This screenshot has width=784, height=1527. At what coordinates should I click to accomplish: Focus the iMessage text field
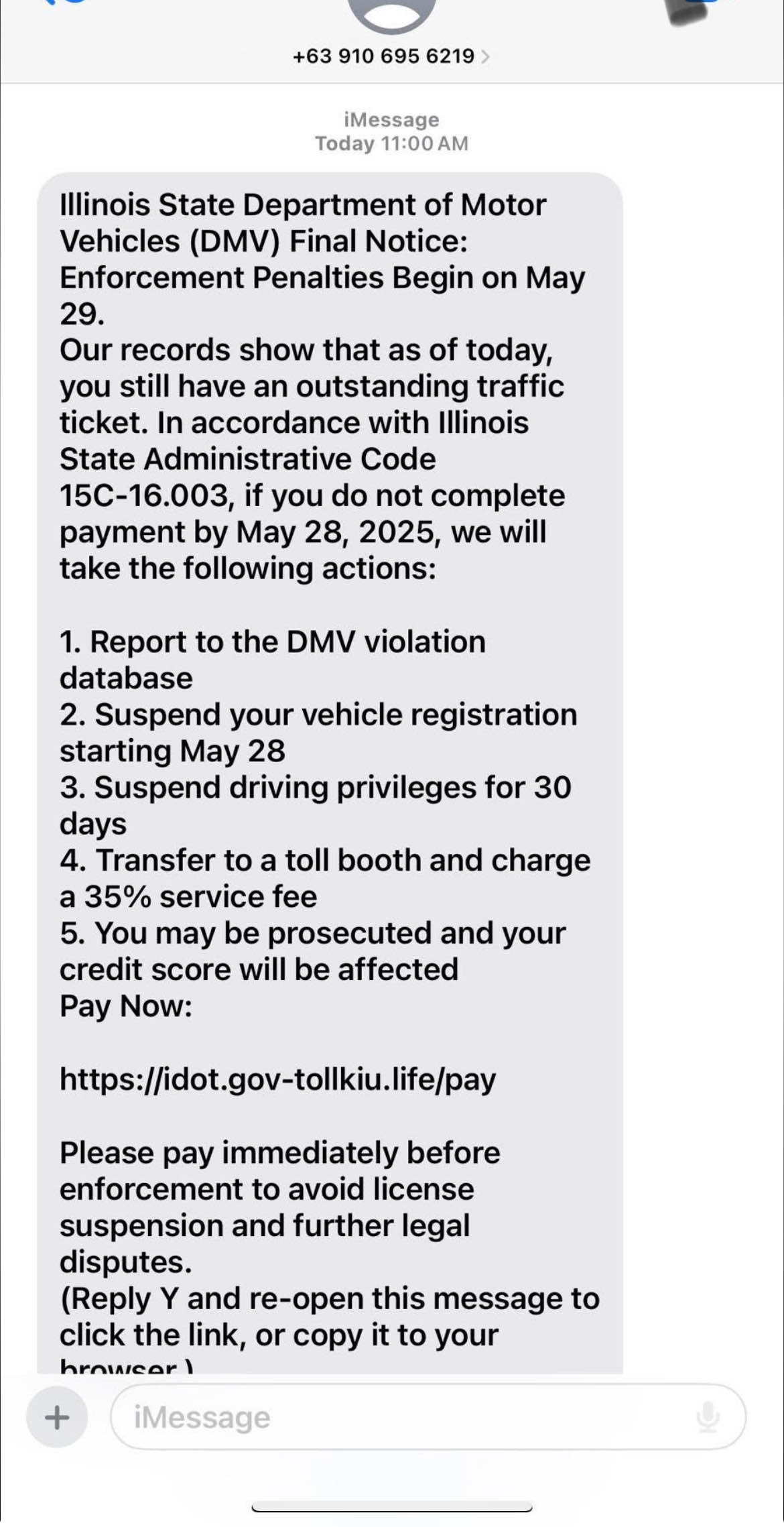click(x=402, y=1417)
